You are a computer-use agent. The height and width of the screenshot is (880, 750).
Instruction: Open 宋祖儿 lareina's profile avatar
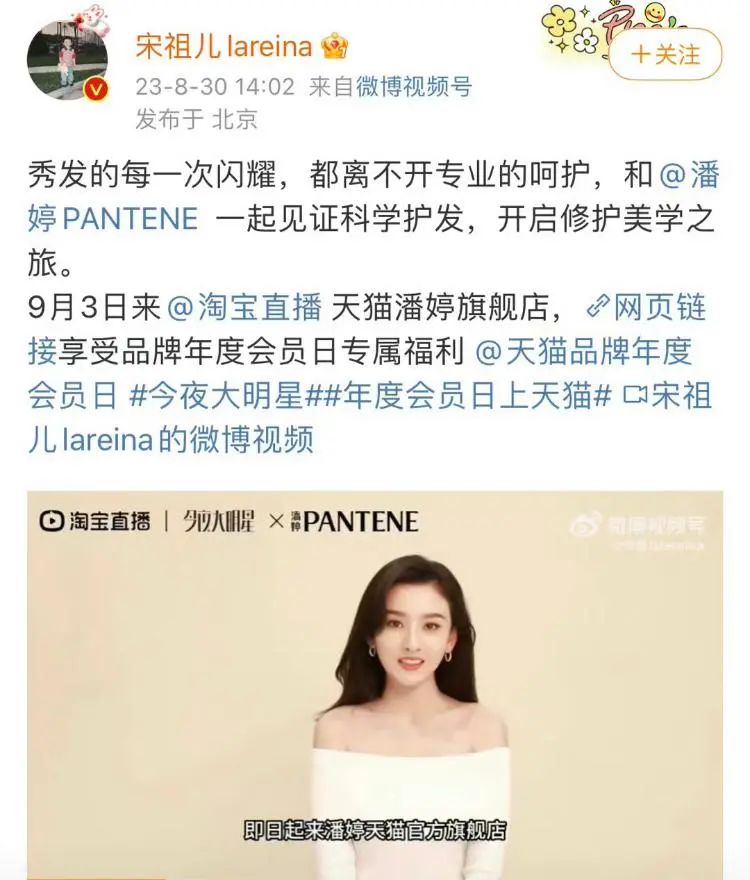[x=67, y=60]
